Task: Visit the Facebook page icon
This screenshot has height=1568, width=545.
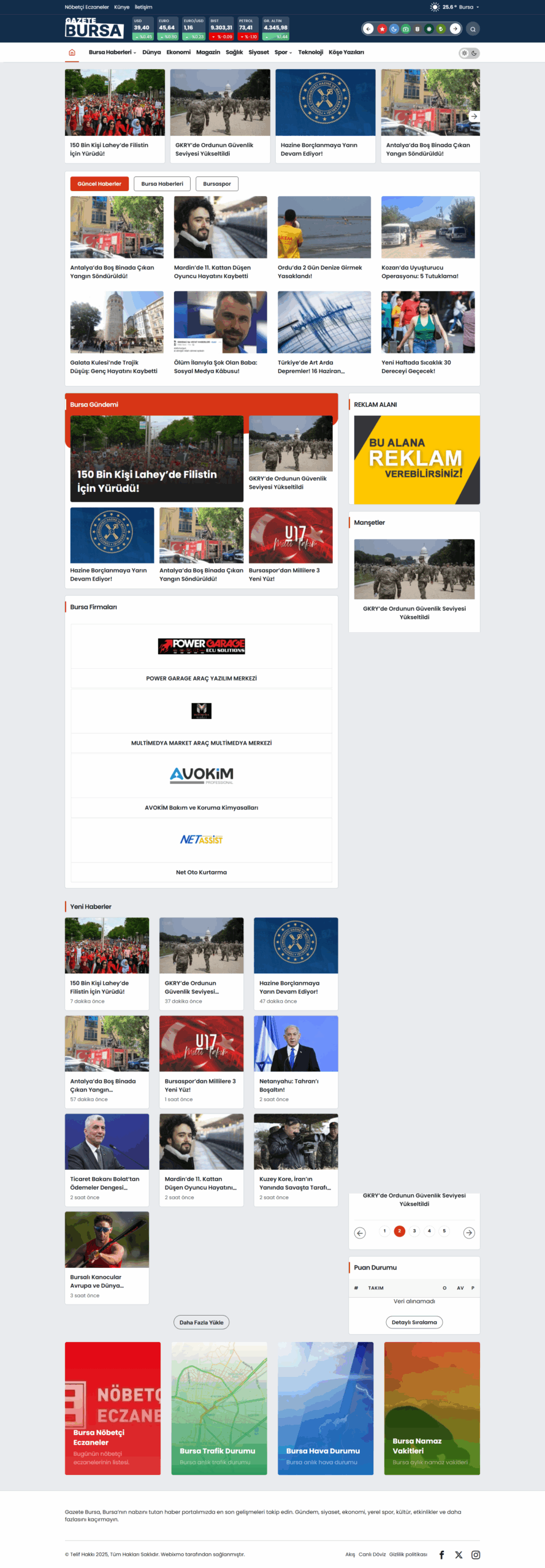Action: 441,1554
